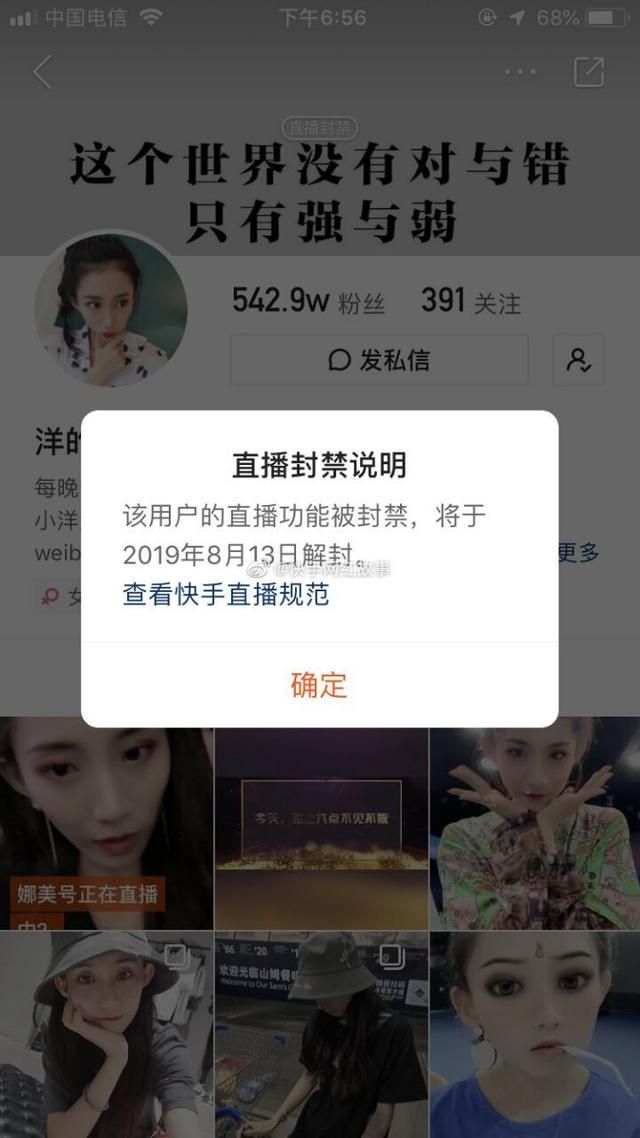
Task: Open the bucket hat selfie post
Action: [x=107, y=1035]
